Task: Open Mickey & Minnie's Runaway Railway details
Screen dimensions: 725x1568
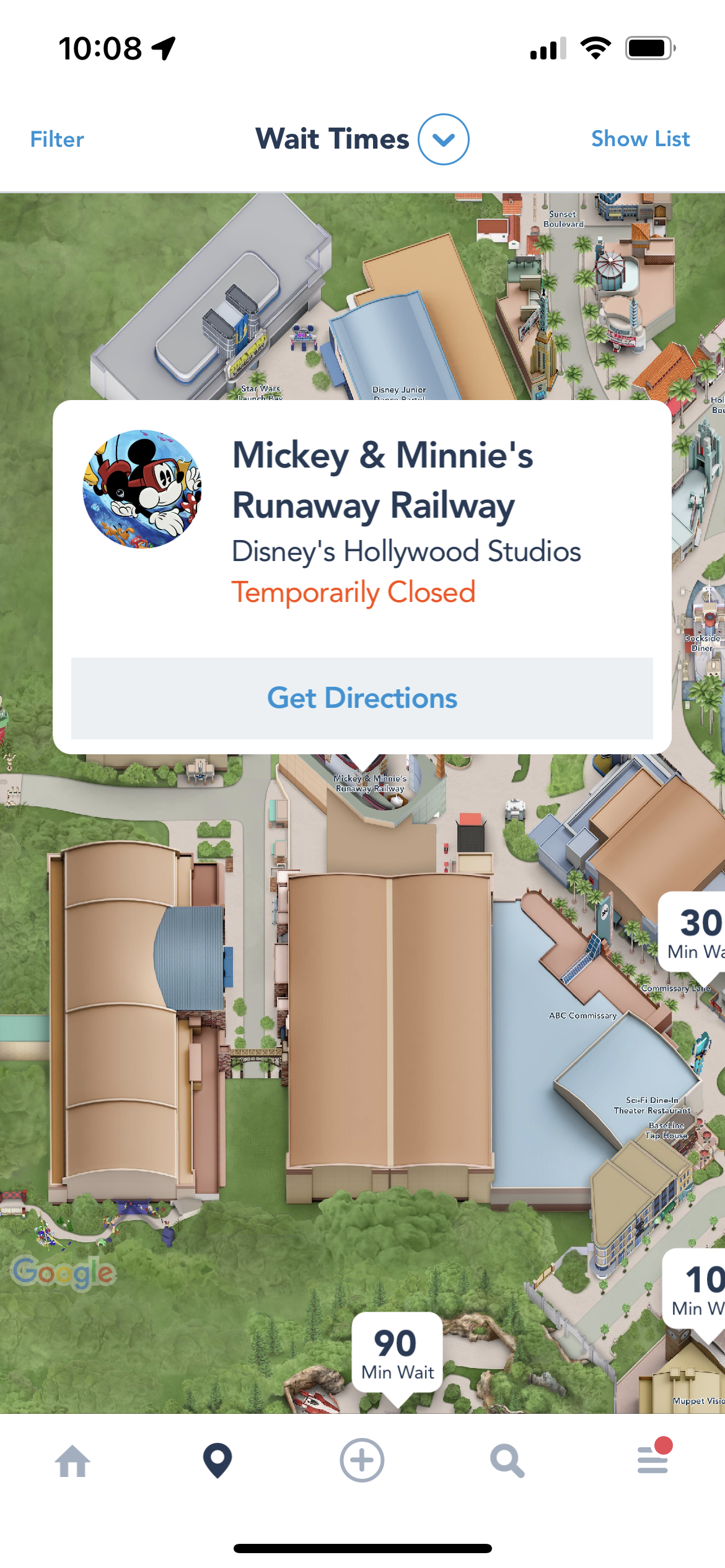Action: [x=382, y=481]
